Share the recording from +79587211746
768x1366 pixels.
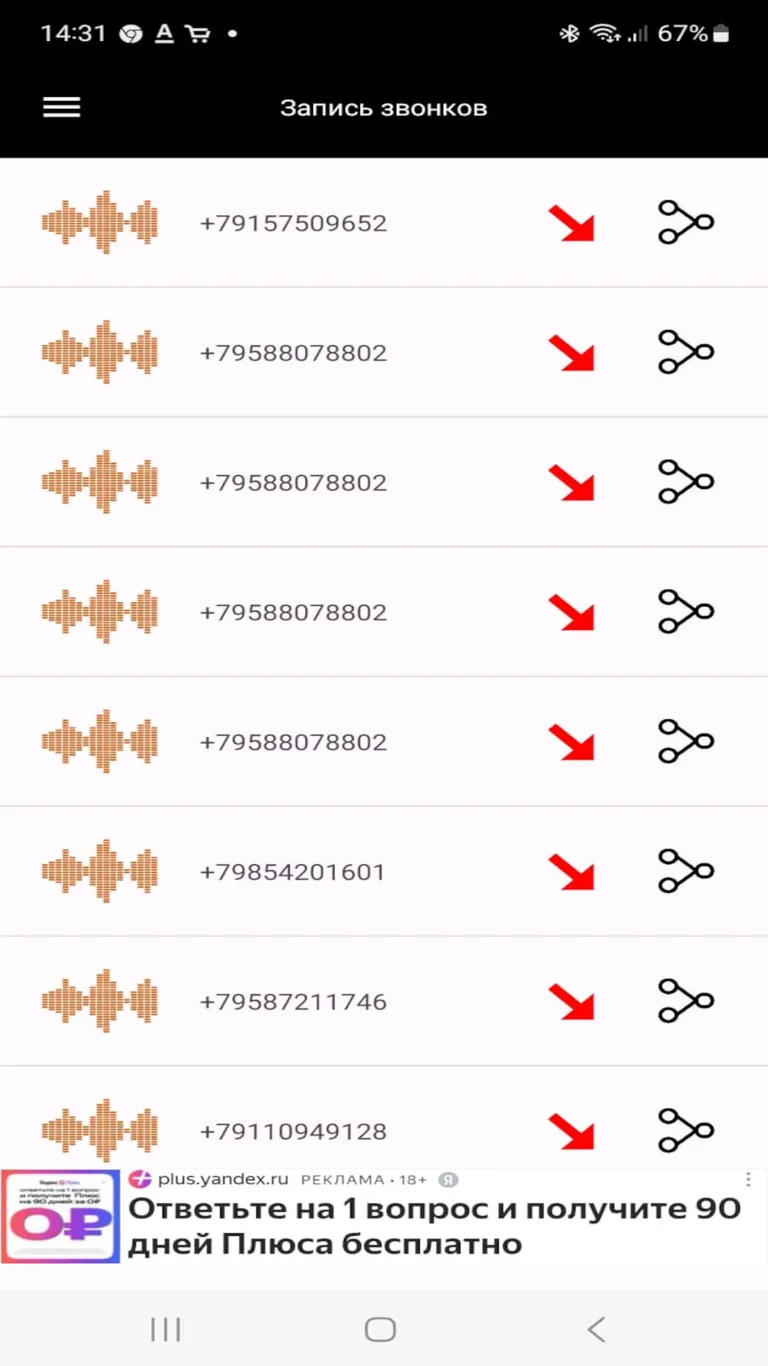click(x=684, y=1000)
